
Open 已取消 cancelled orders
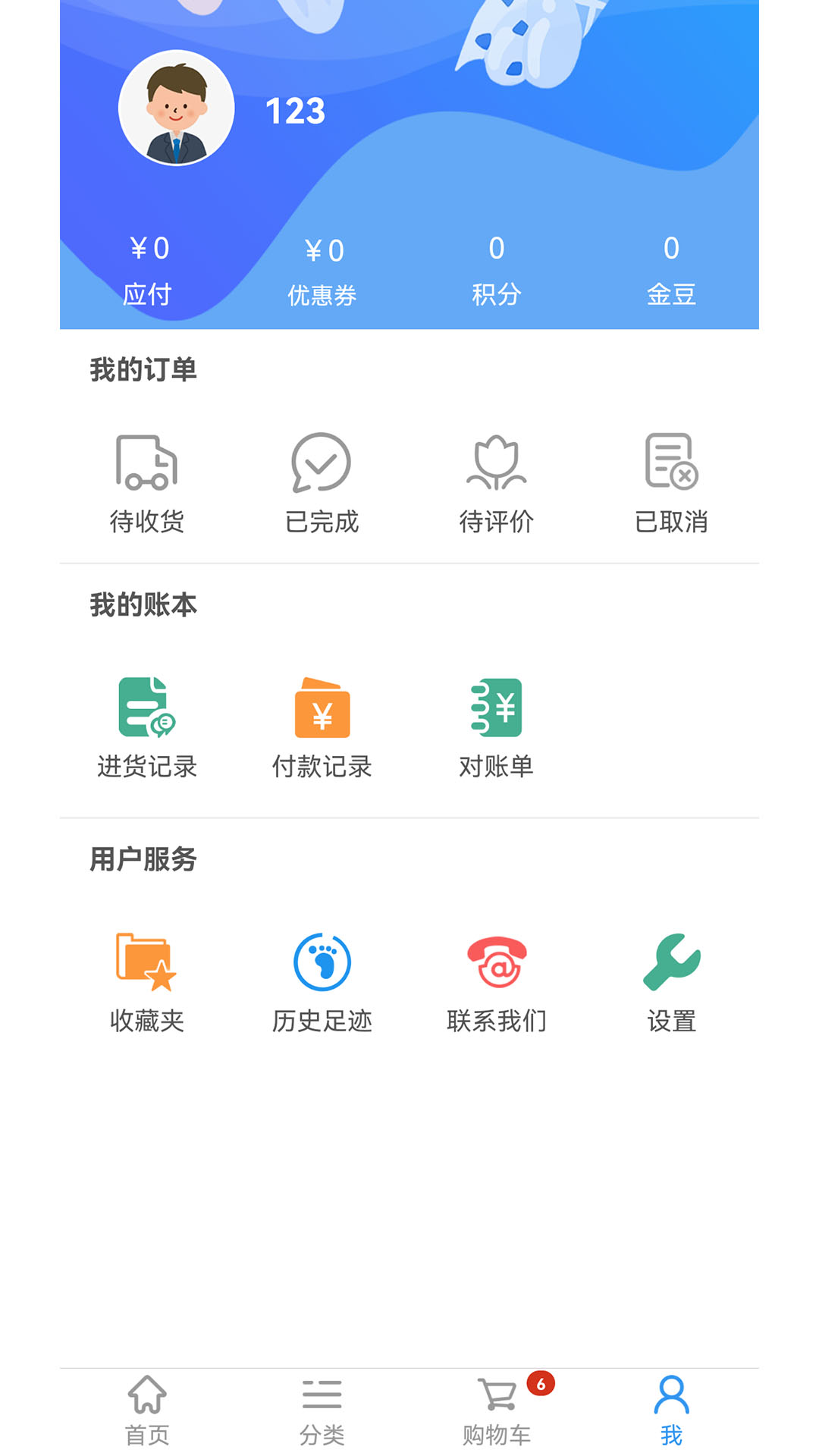click(x=671, y=483)
